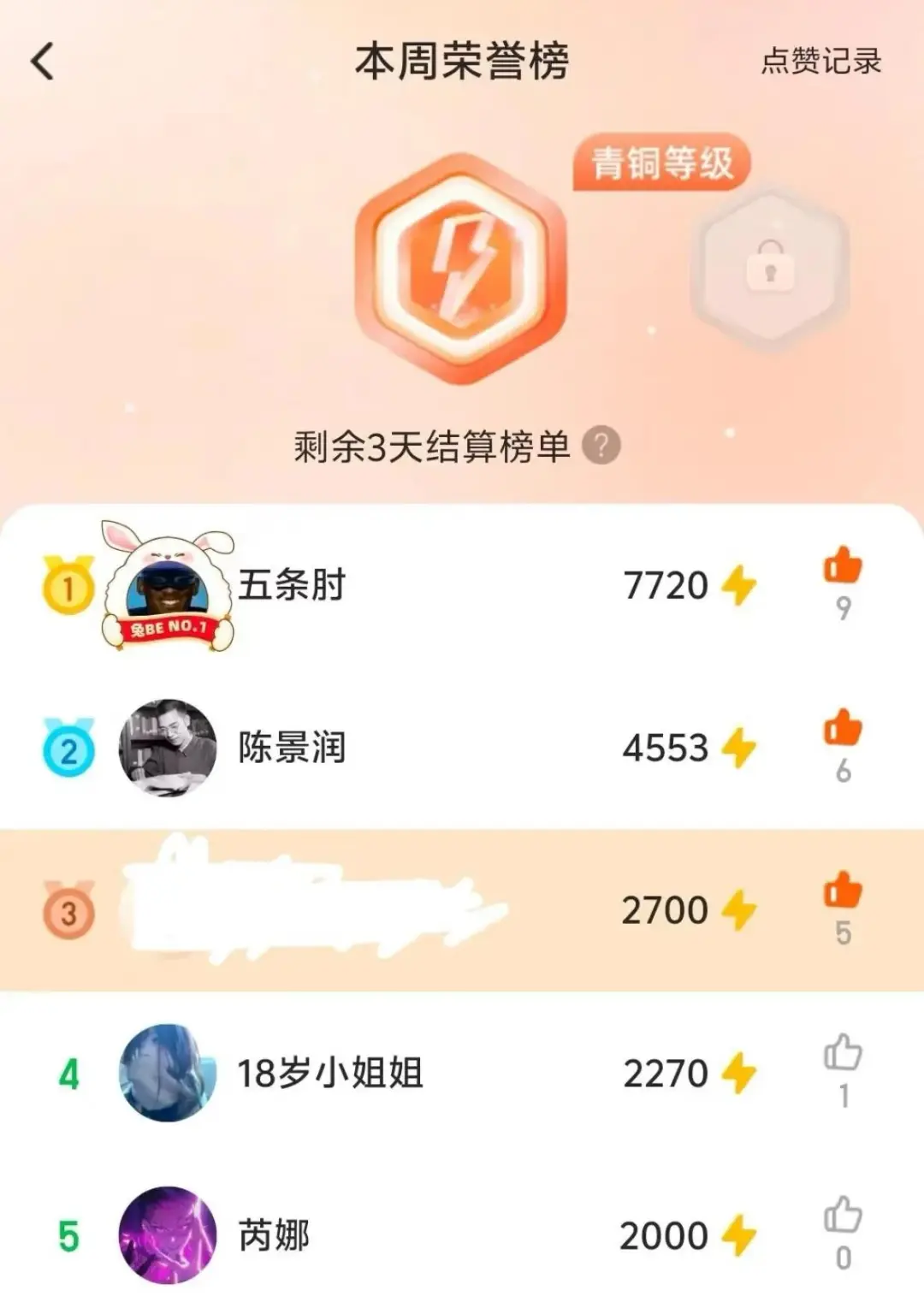
Task: Open the 点赞记录 page
Action: click(x=819, y=62)
